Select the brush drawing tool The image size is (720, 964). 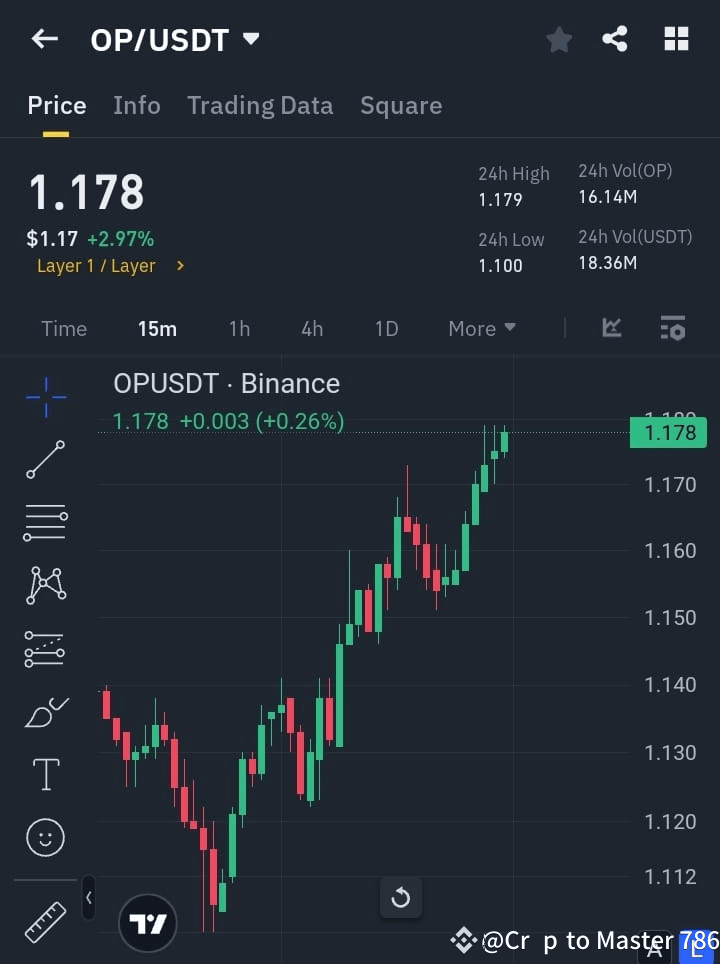[x=45, y=711]
